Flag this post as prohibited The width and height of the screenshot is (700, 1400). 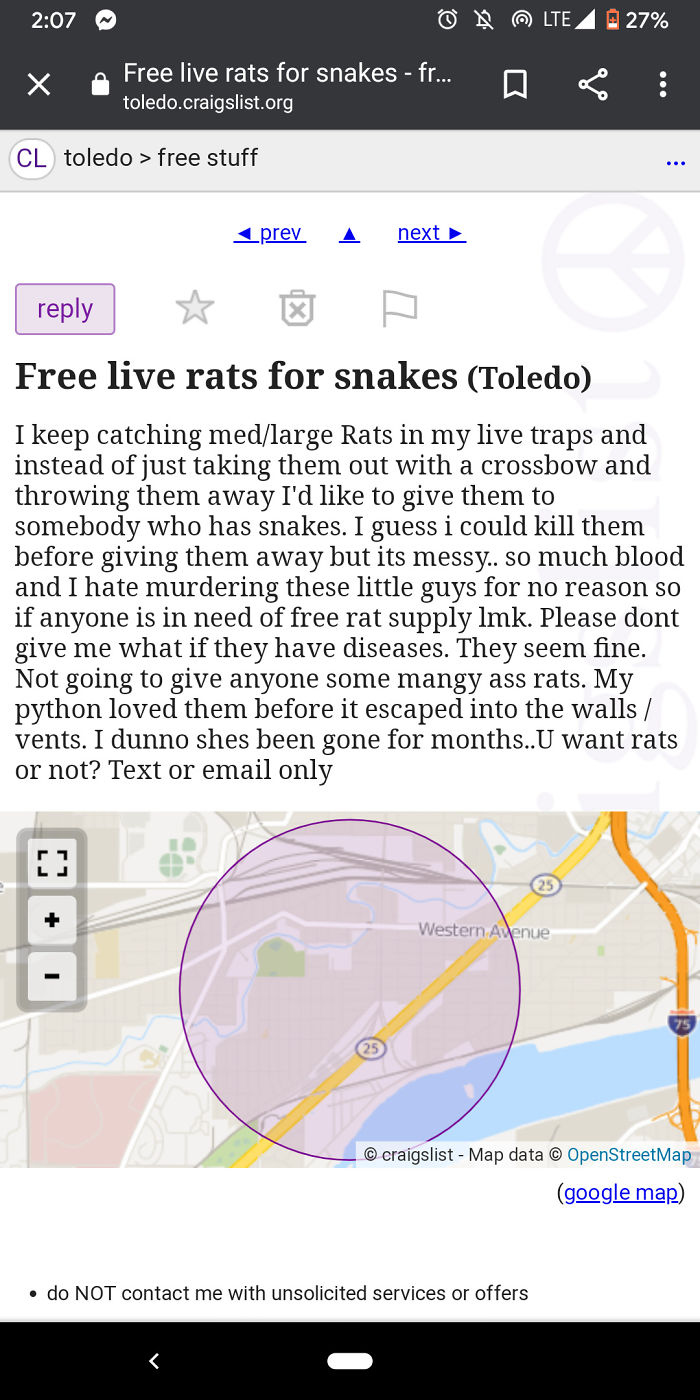pyautogui.click(x=399, y=308)
